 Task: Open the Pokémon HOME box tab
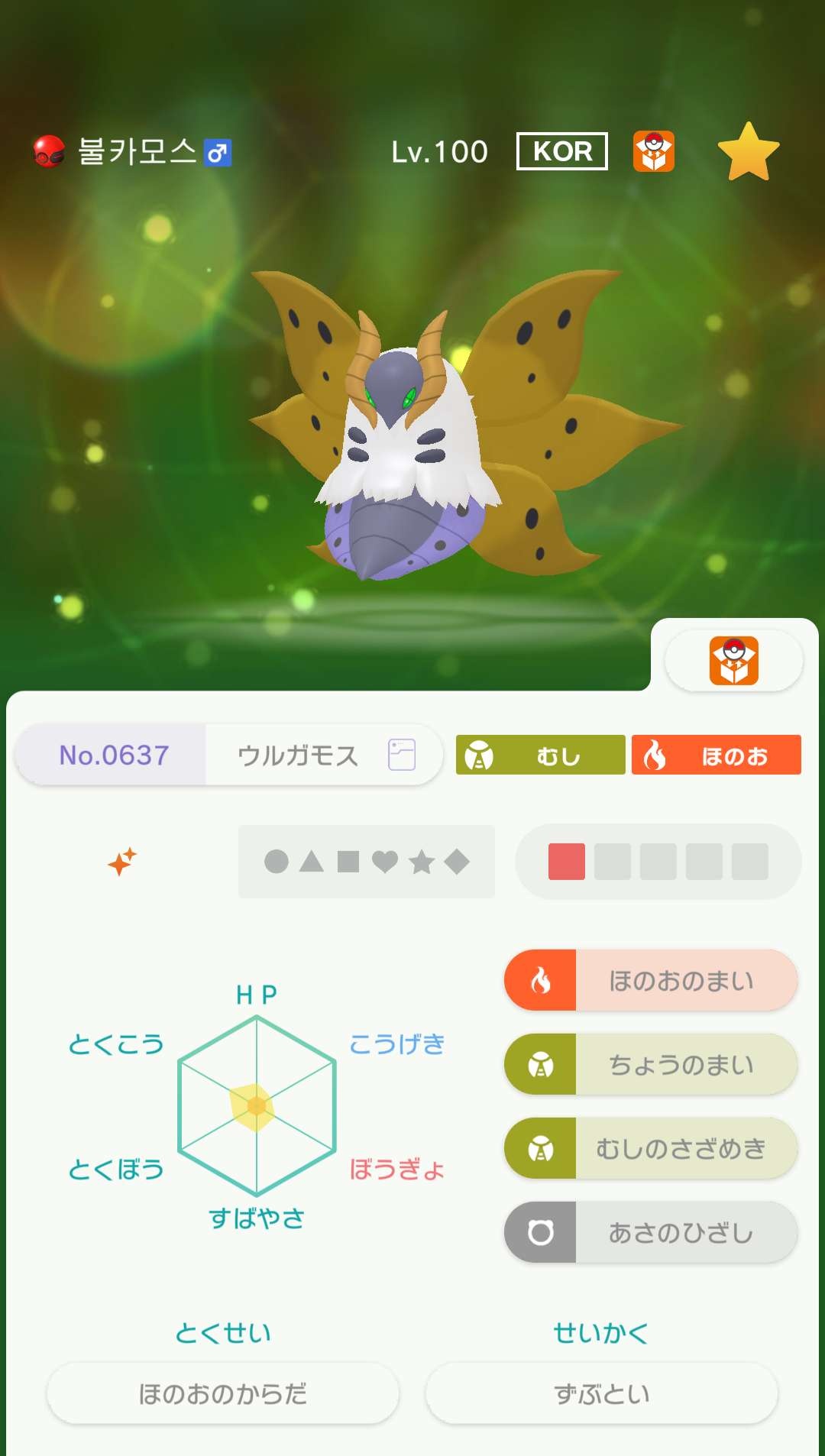[733, 661]
